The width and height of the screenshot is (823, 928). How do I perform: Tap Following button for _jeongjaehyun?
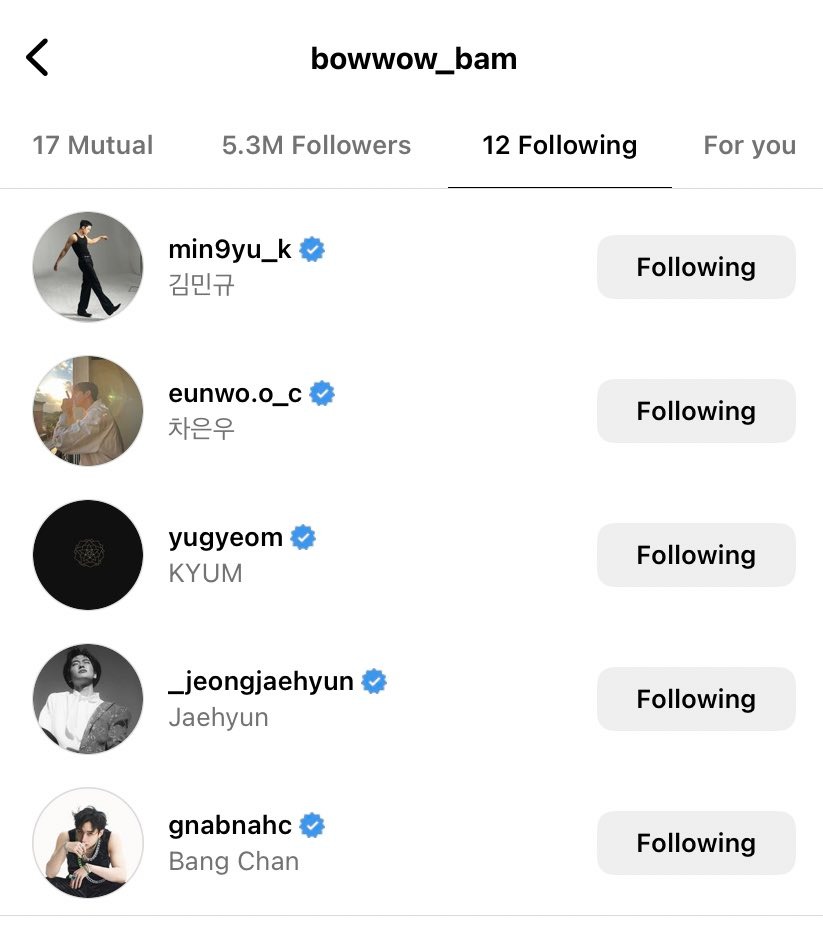tap(696, 699)
